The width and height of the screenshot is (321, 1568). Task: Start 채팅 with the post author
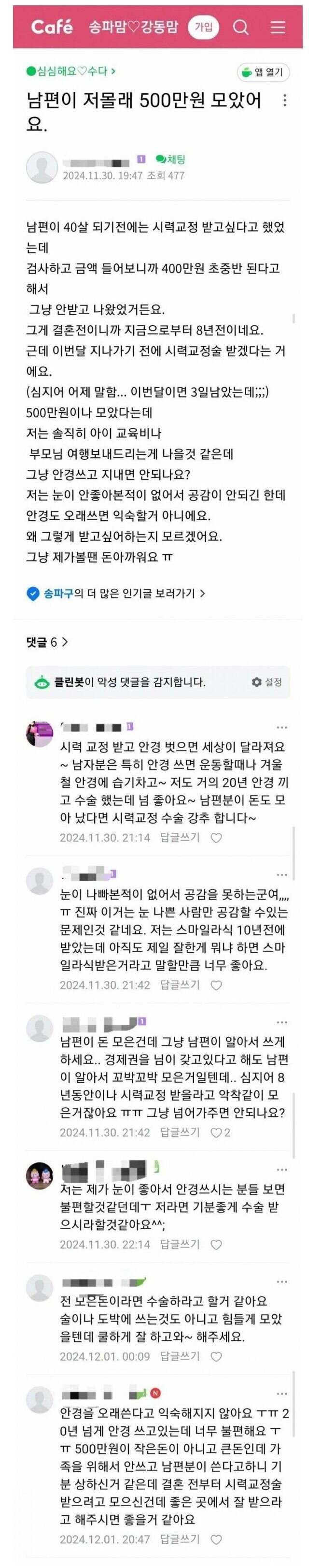(171, 160)
